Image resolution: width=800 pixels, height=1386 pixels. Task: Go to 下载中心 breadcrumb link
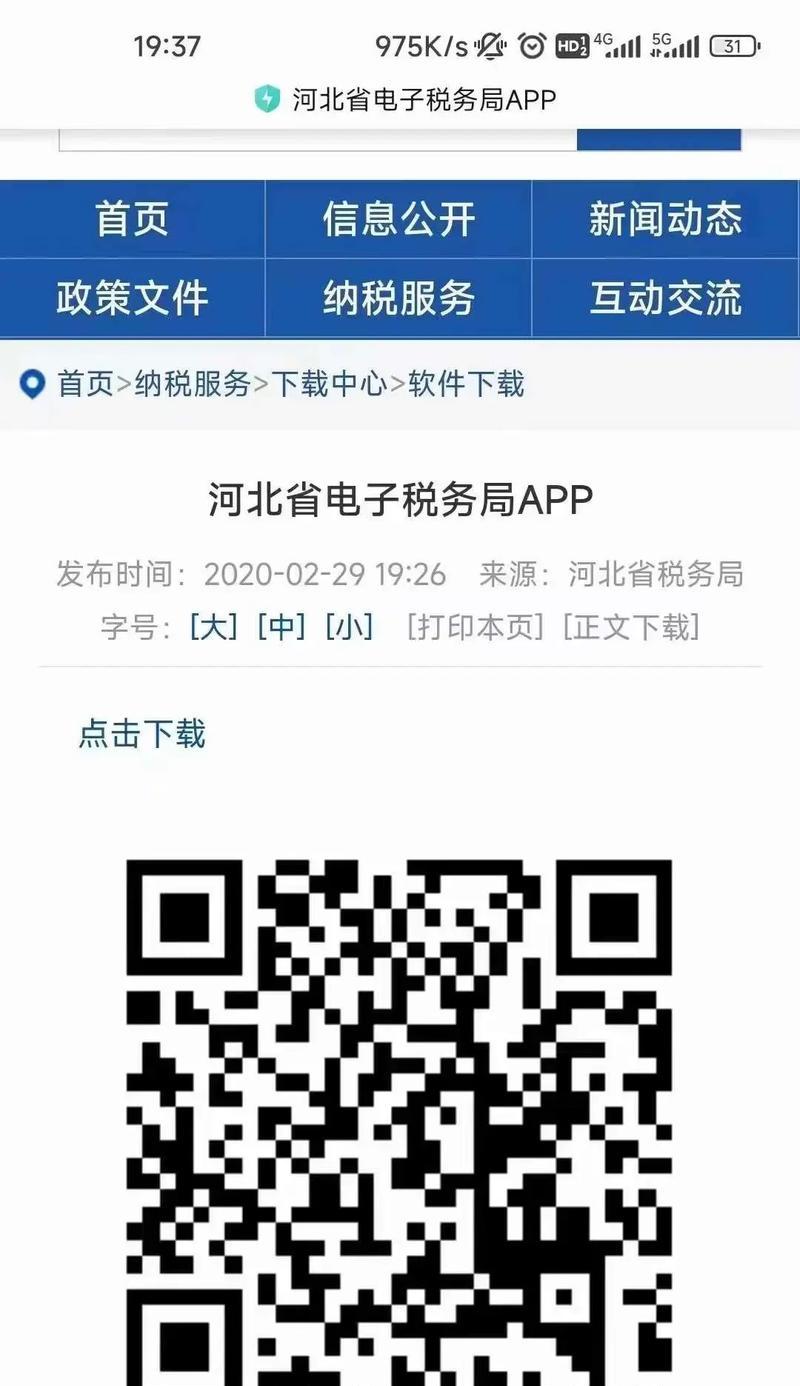coord(329,384)
